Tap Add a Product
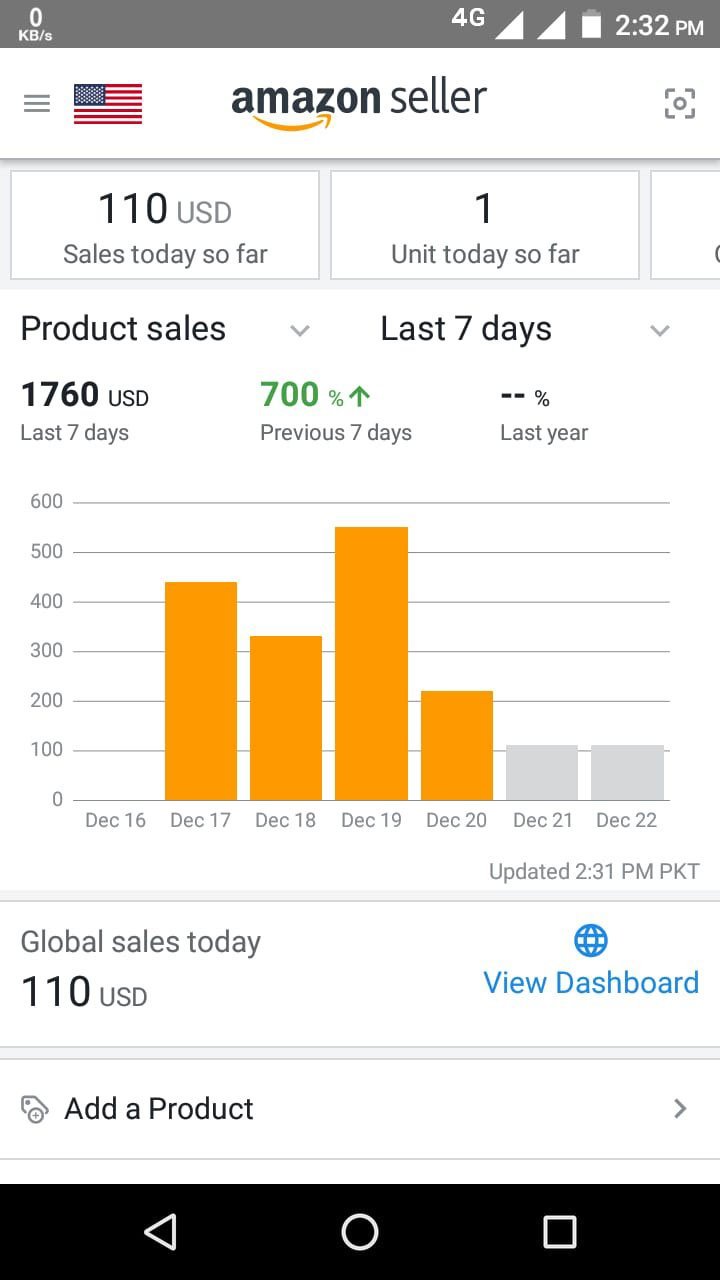 158,1108
